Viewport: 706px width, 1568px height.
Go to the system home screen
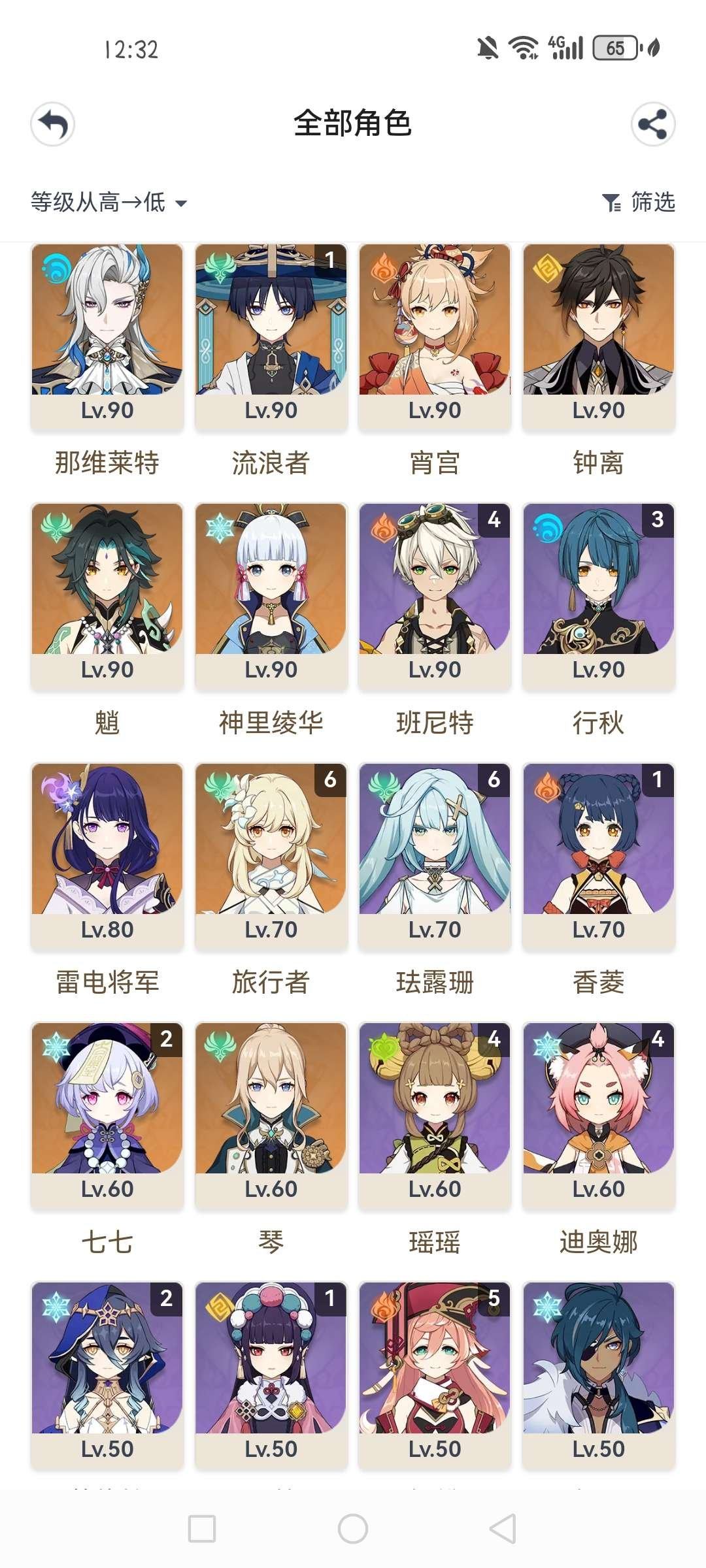pyautogui.click(x=353, y=1529)
